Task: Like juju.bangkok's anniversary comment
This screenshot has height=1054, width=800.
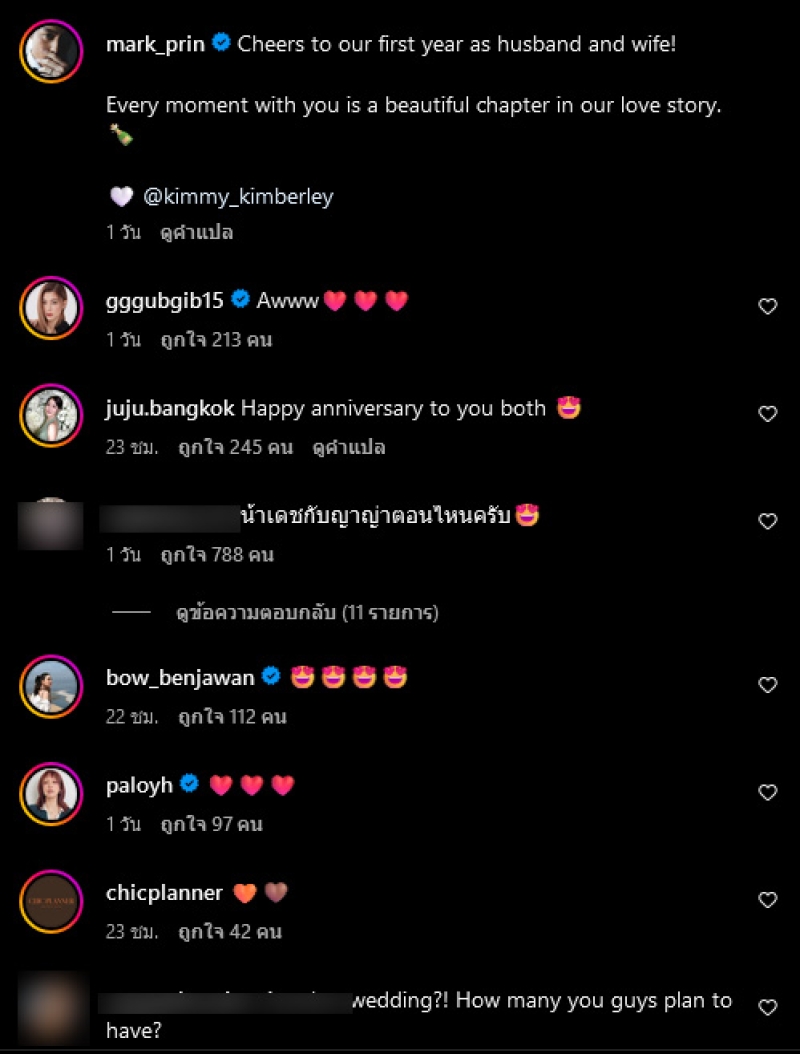Action: (x=768, y=414)
